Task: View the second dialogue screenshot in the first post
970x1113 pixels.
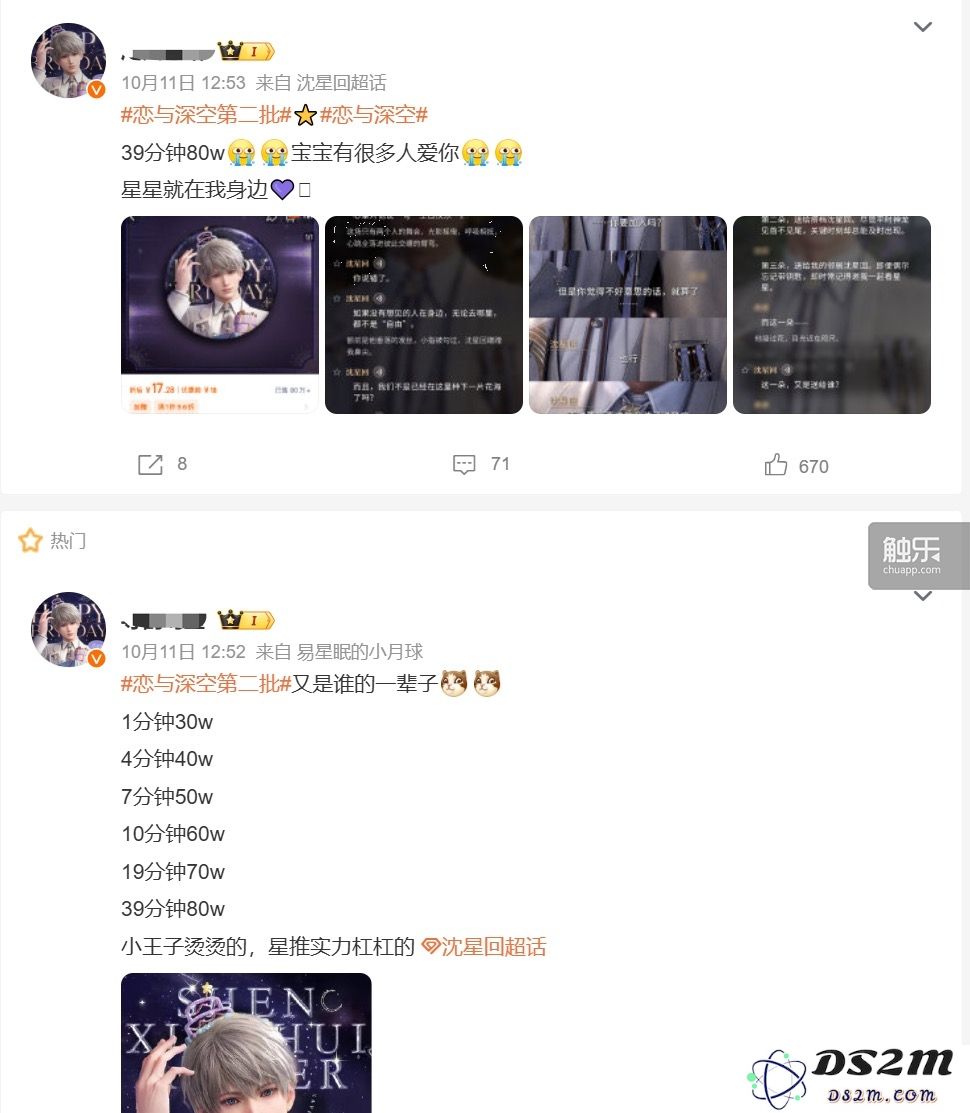Action: [x=424, y=314]
